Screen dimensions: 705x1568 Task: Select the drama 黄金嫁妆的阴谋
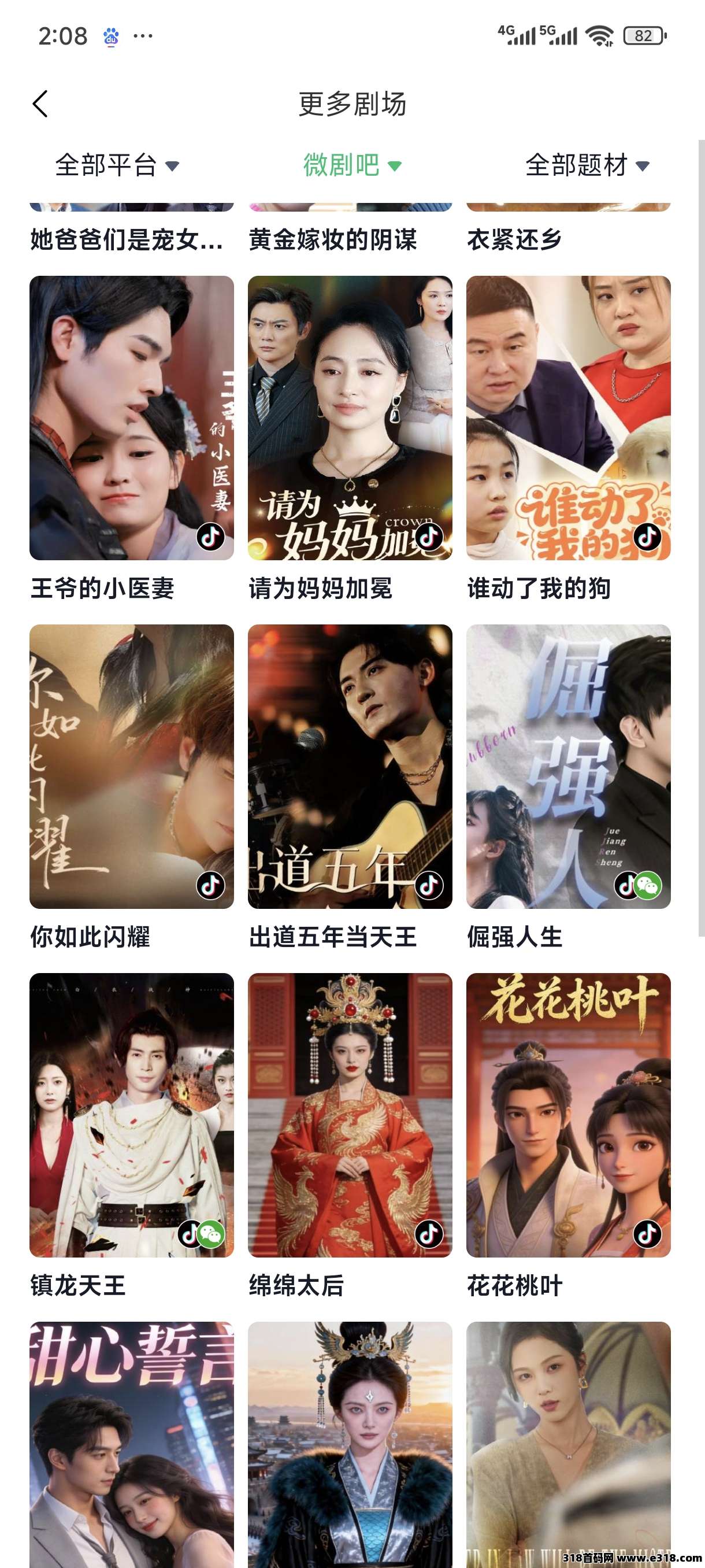333,239
